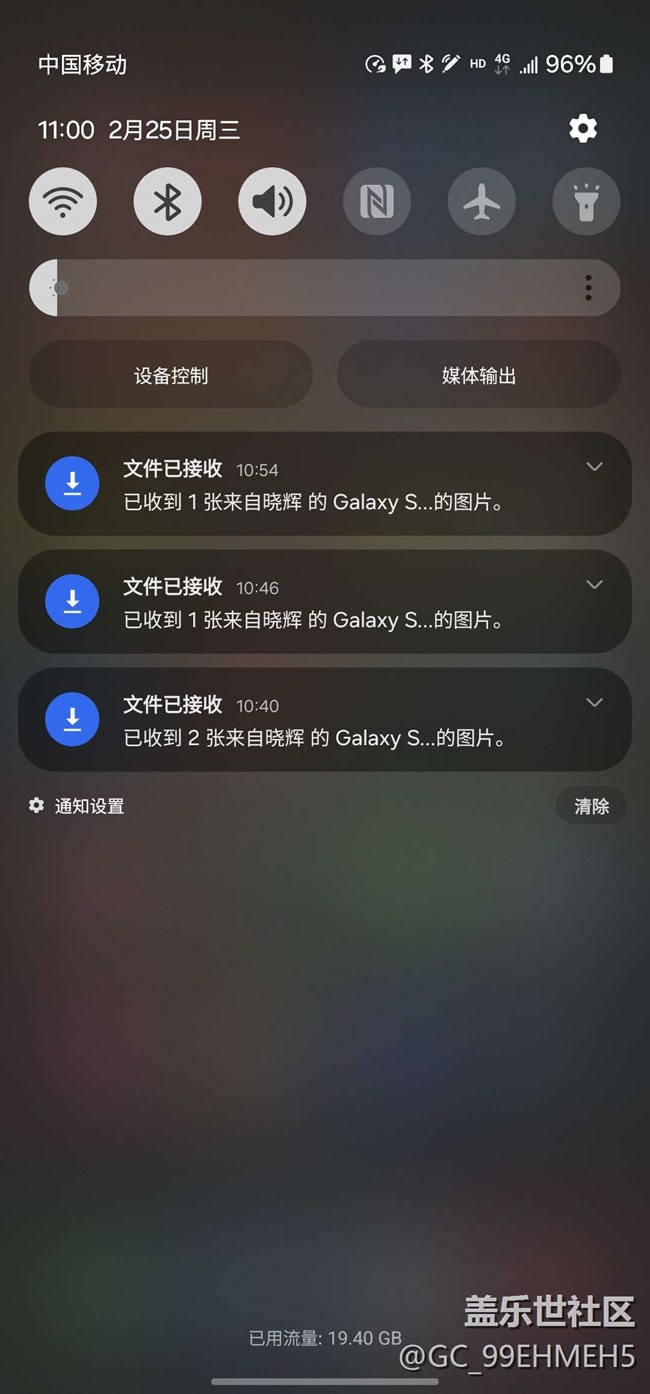Screen dimensions: 650x1394
Task: Expand the 10:46 notification chevron
Action: (594, 585)
